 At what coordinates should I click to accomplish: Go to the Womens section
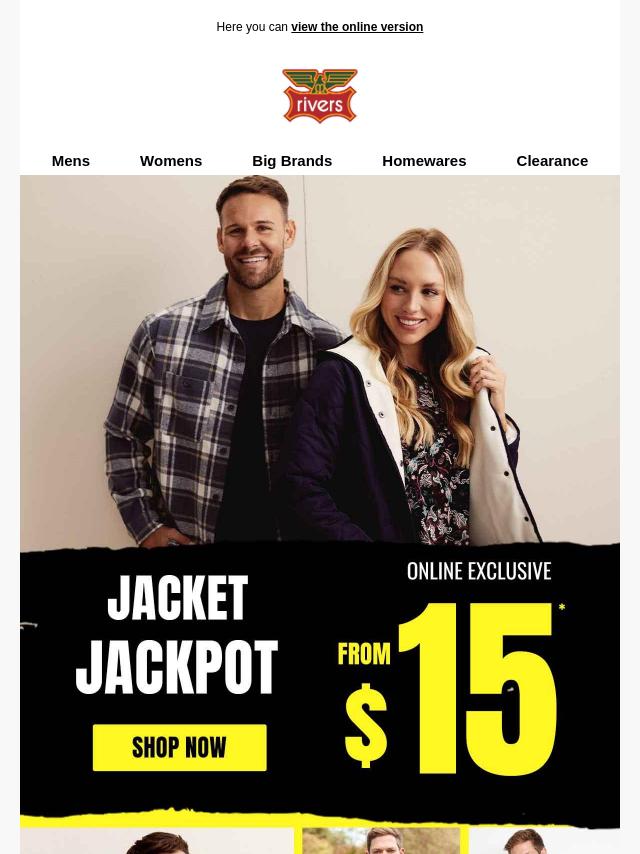pos(171,160)
